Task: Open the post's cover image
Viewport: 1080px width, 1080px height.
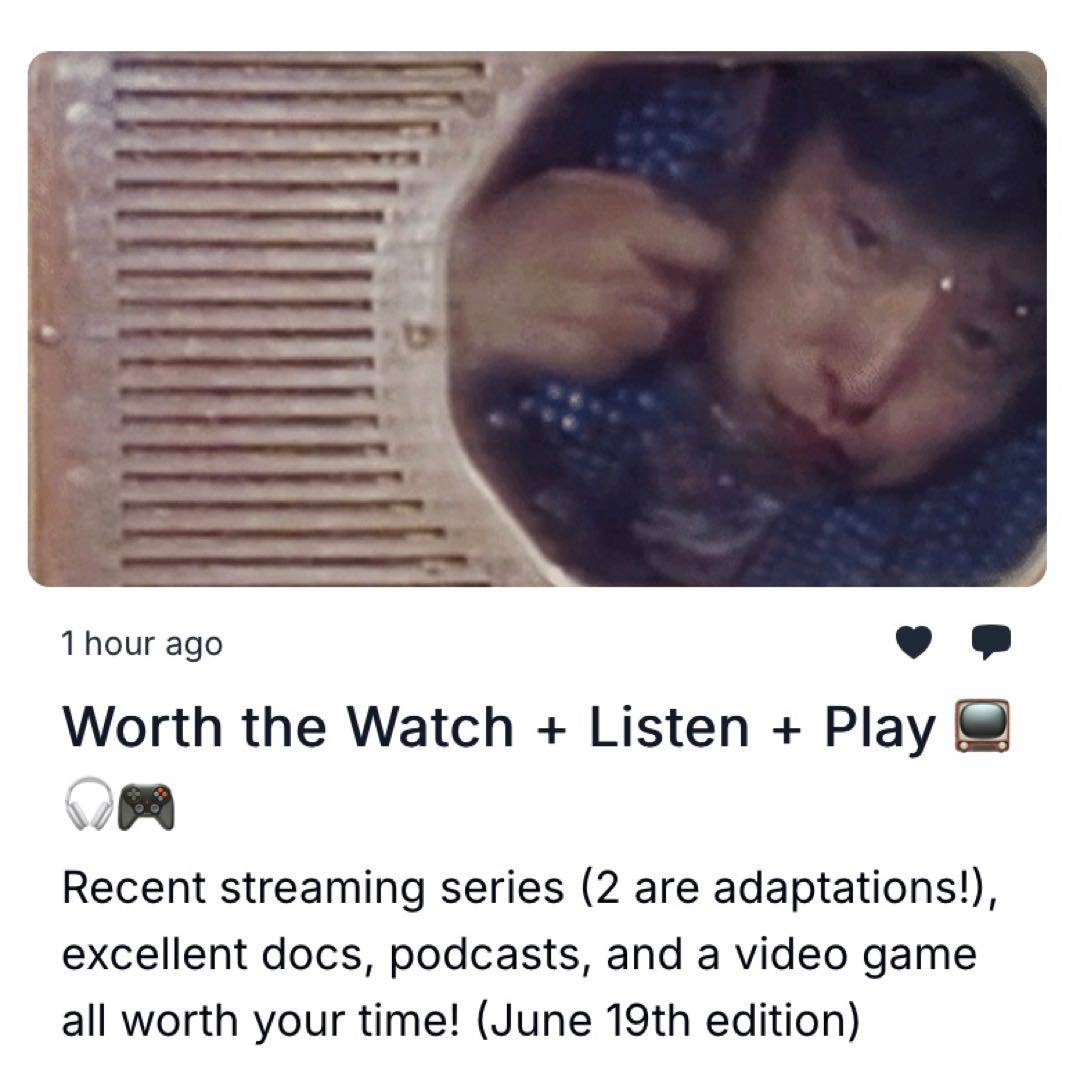Action: [537, 319]
